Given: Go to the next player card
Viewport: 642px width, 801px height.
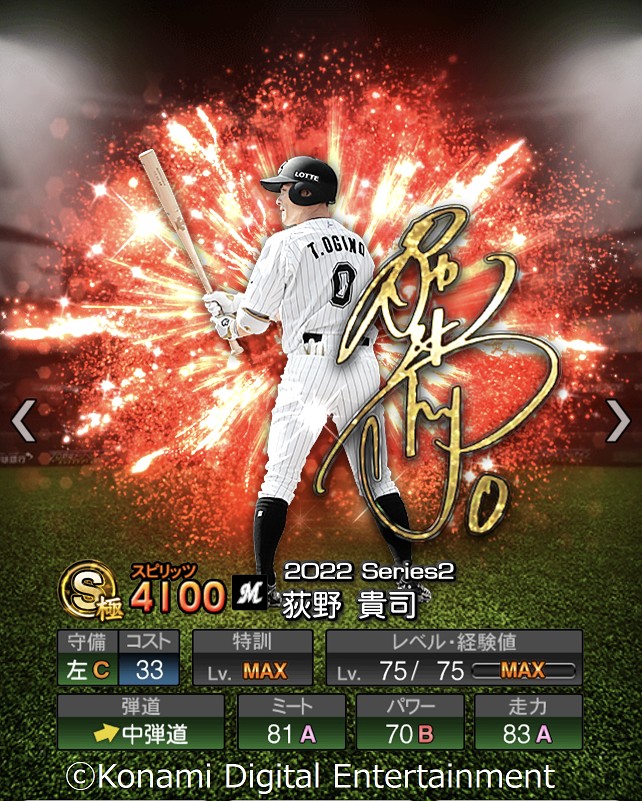Looking at the screenshot, I should tap(618, 420).
